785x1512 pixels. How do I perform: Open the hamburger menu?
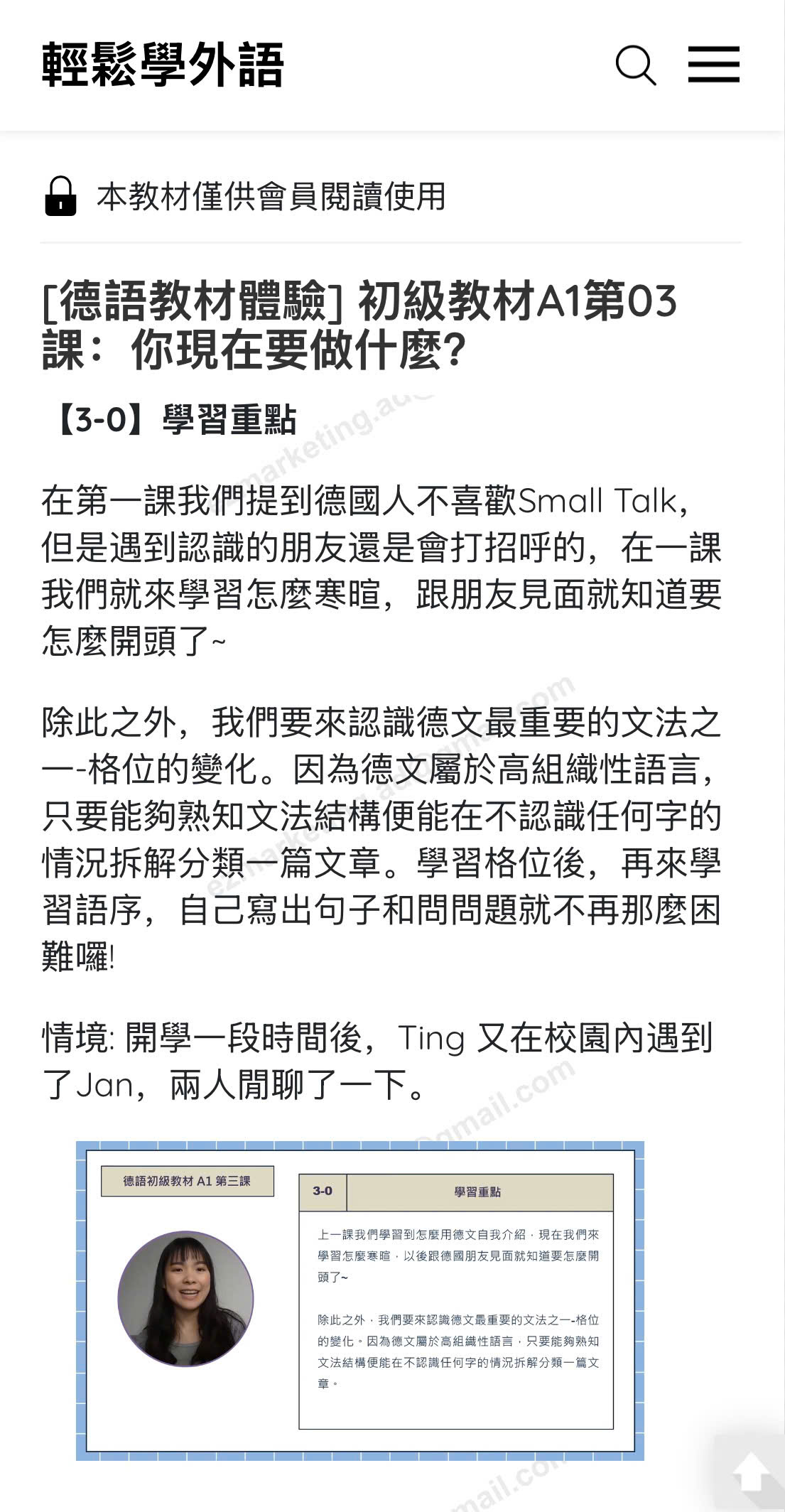coord(713,65)
